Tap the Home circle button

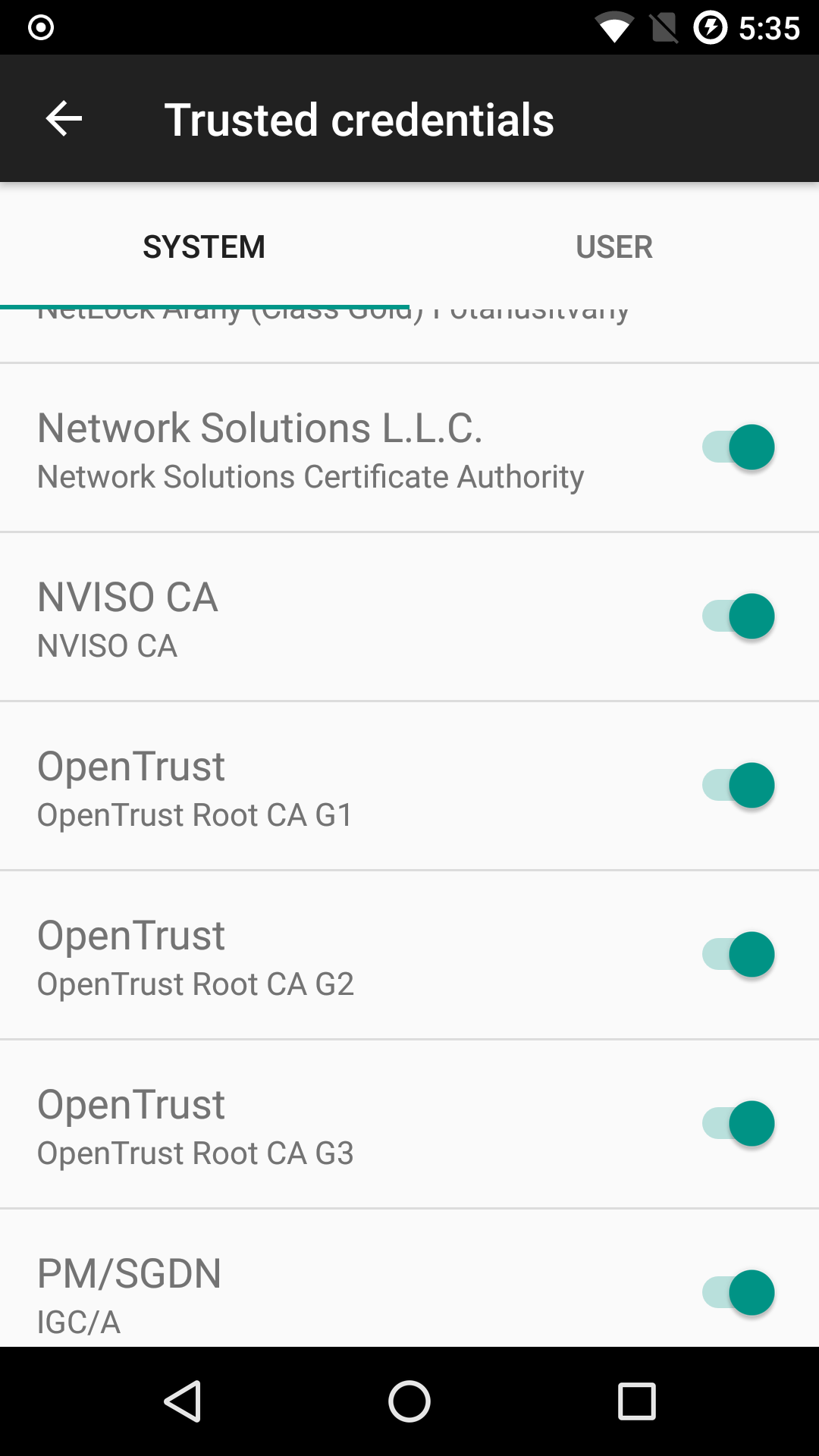409,1401
